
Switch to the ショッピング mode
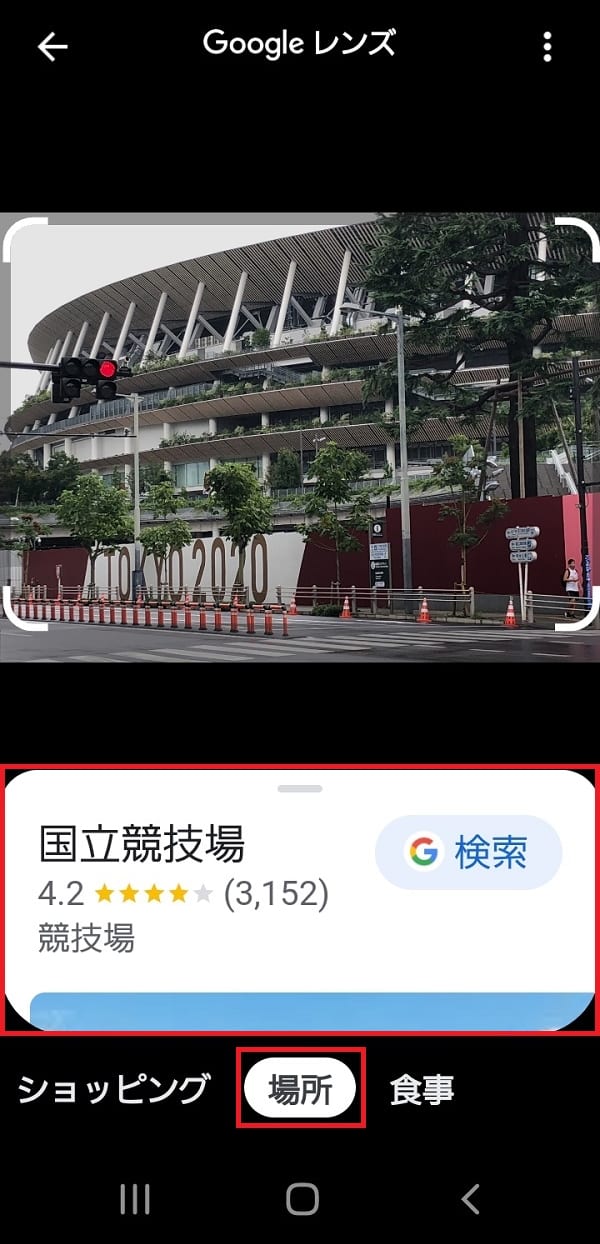pyautogui.click(x=114, y=1088)
